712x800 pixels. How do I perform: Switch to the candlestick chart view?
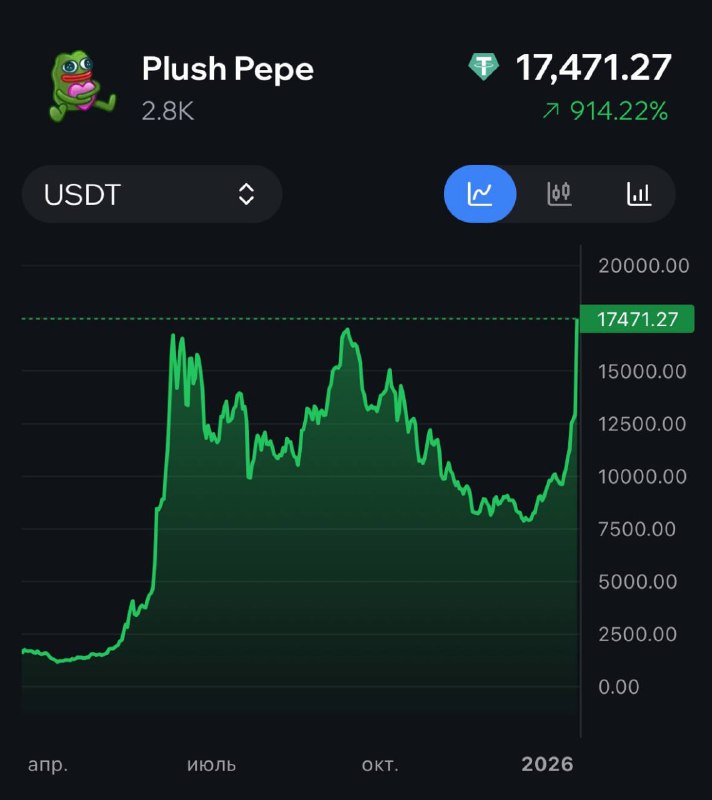click(x=559, y=194)
